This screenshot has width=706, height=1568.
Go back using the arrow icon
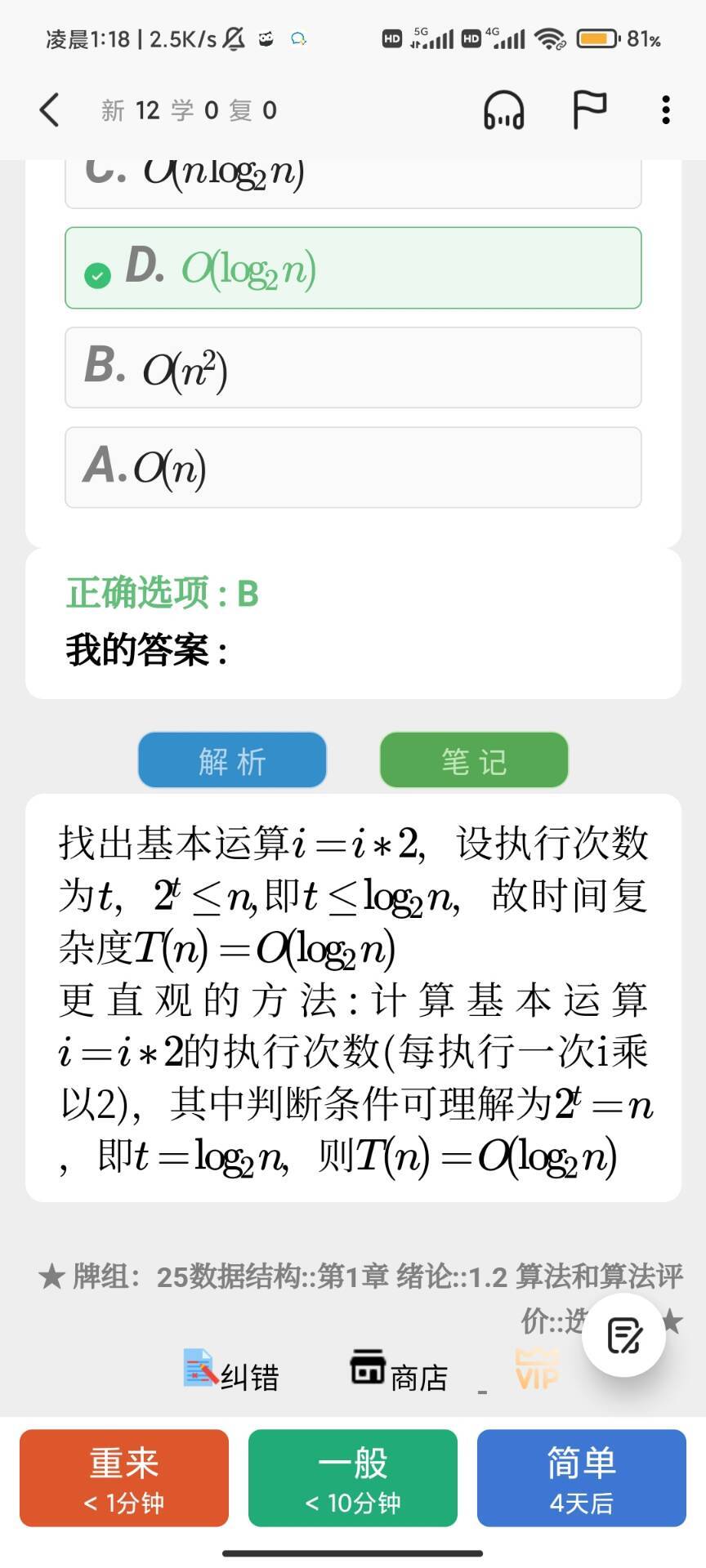[x=50, y=109]
